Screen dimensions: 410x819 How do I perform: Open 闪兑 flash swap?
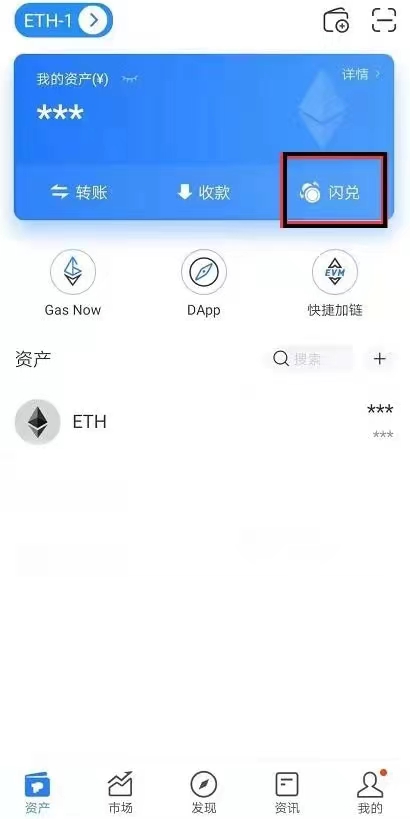tap(330, 193)
